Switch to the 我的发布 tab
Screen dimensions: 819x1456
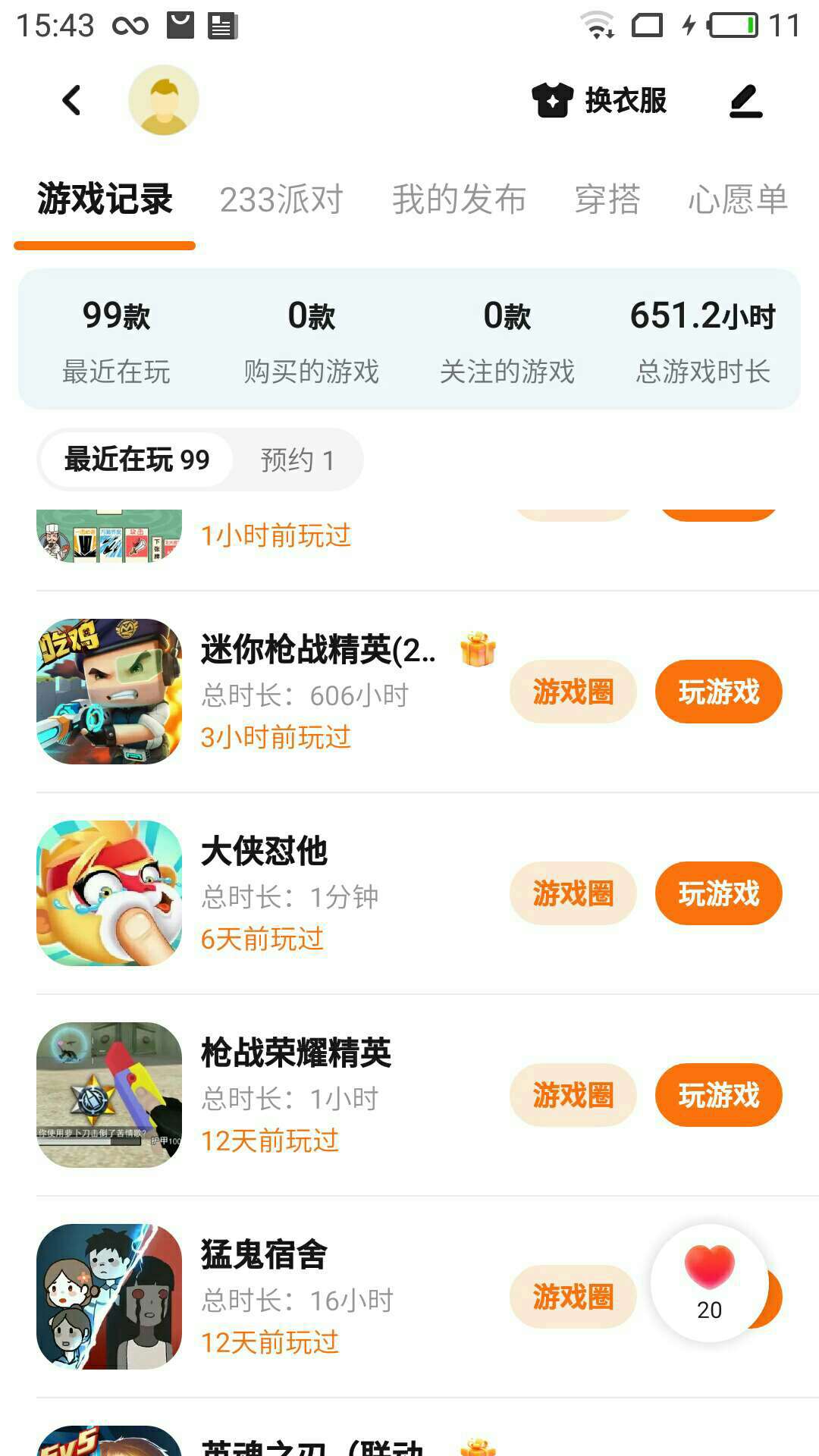click(x=459, y=200)
